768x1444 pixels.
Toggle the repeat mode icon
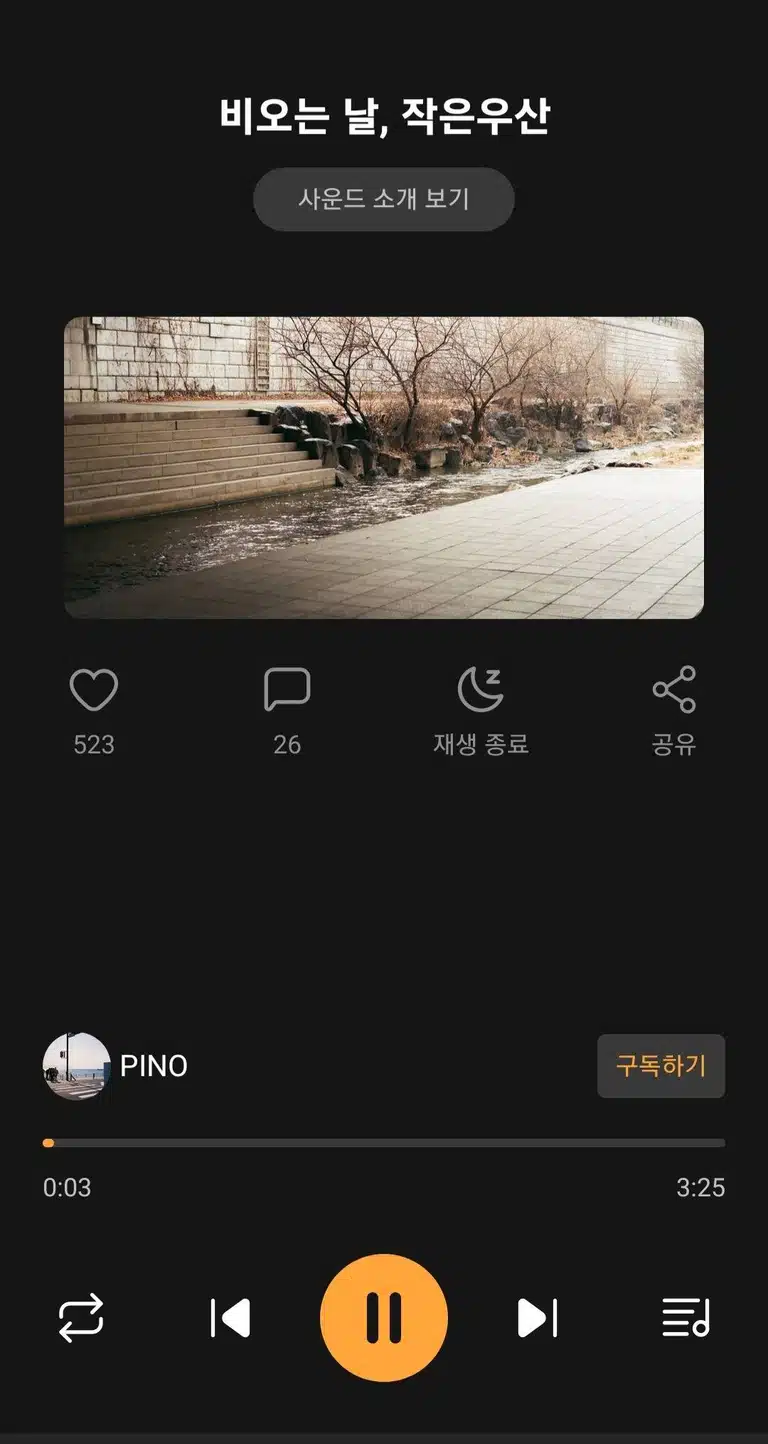point(81,1318)
